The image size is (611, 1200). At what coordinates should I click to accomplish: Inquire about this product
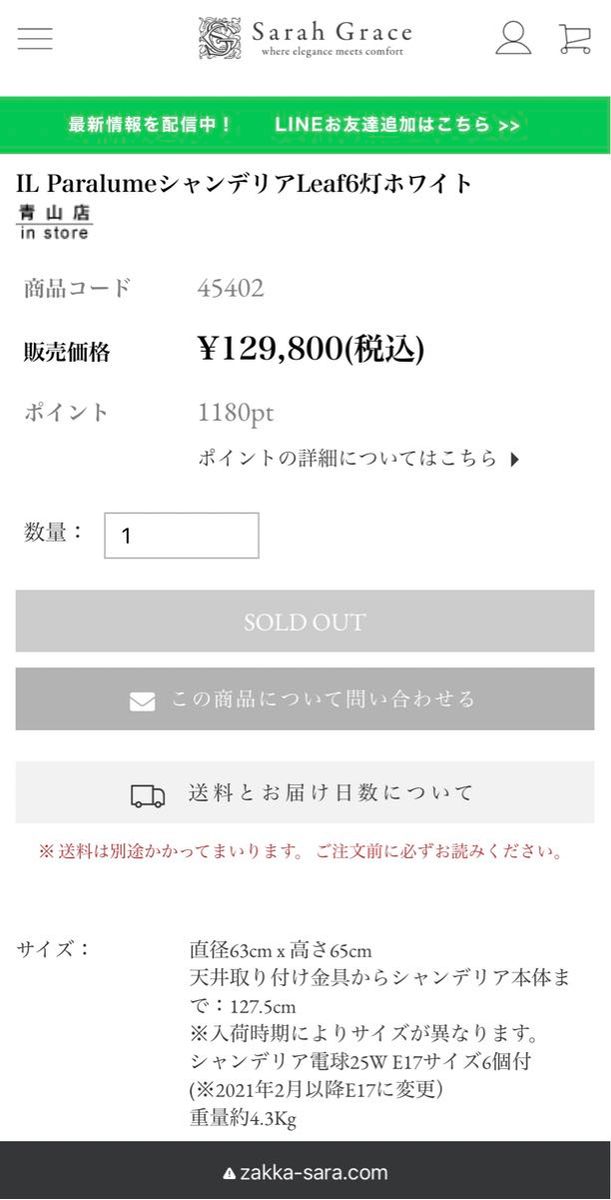(x=305, y=699)
